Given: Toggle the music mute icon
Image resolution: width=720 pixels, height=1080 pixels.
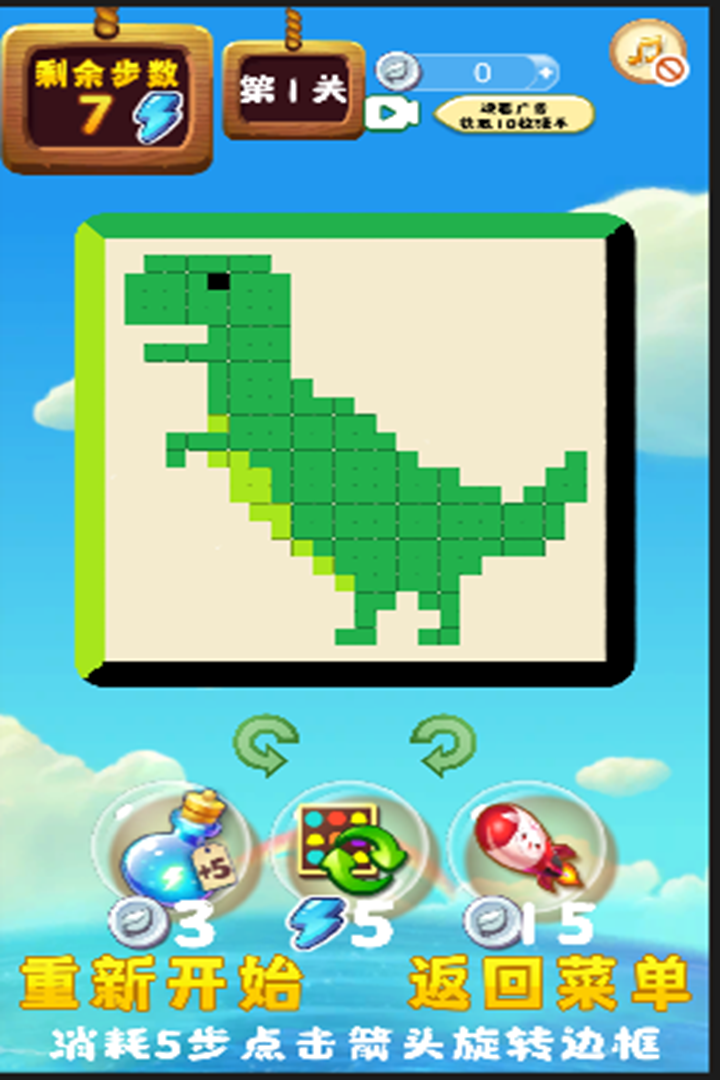Looking at the screenshot, I should click(650, 52).
